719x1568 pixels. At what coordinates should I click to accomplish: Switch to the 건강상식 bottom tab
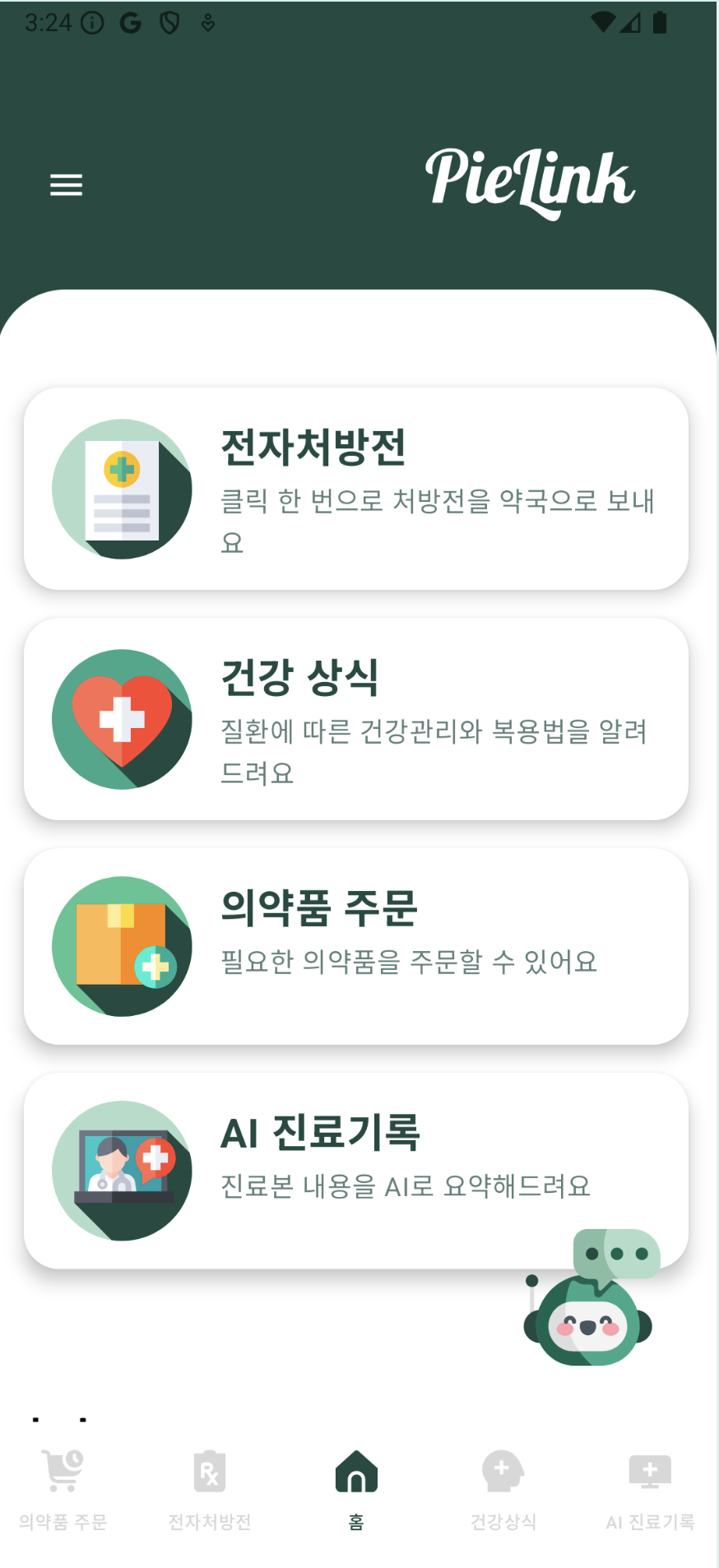503,1487
